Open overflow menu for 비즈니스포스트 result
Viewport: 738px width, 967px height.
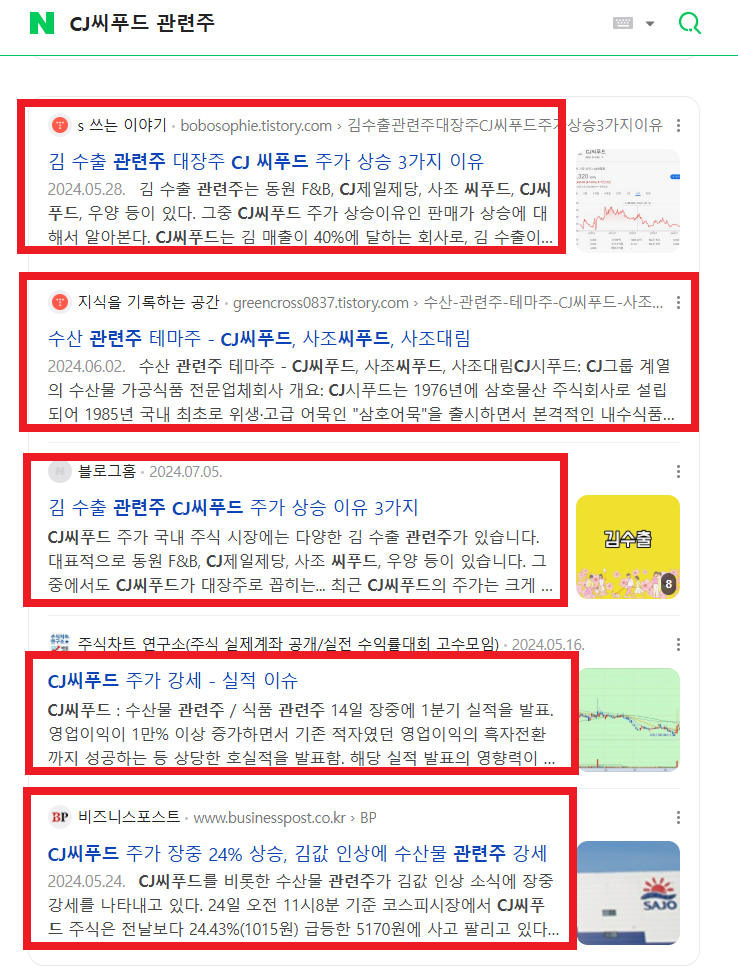tap(679, 818)
